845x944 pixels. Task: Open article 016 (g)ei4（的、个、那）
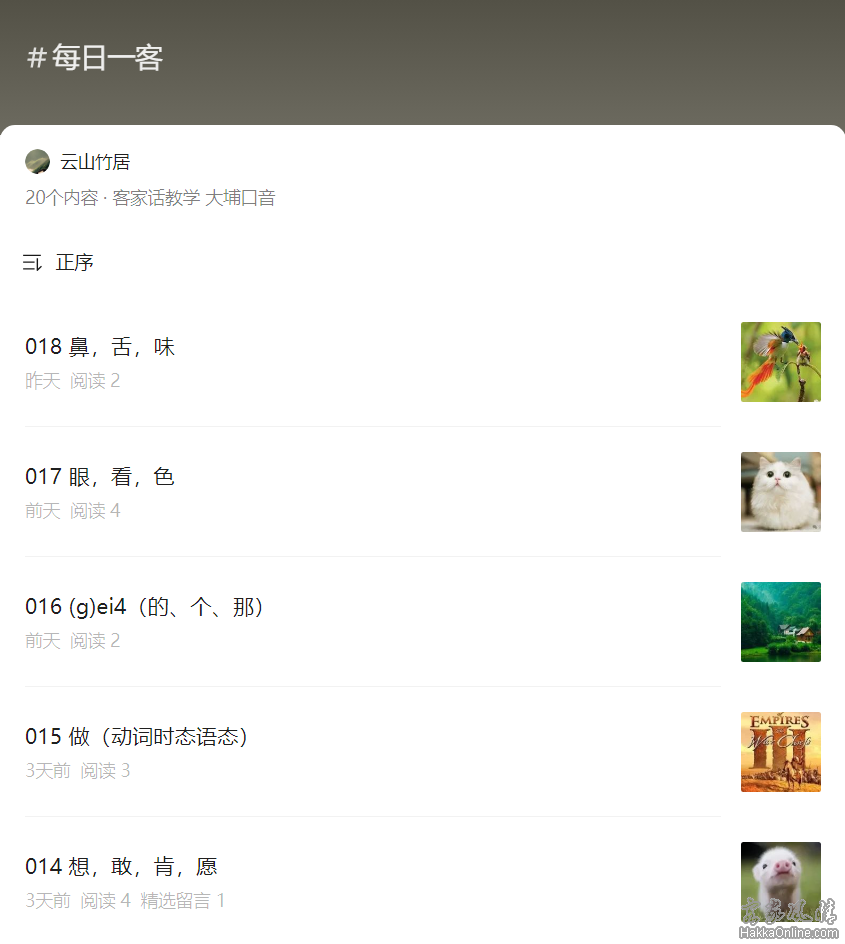[144, 607]
